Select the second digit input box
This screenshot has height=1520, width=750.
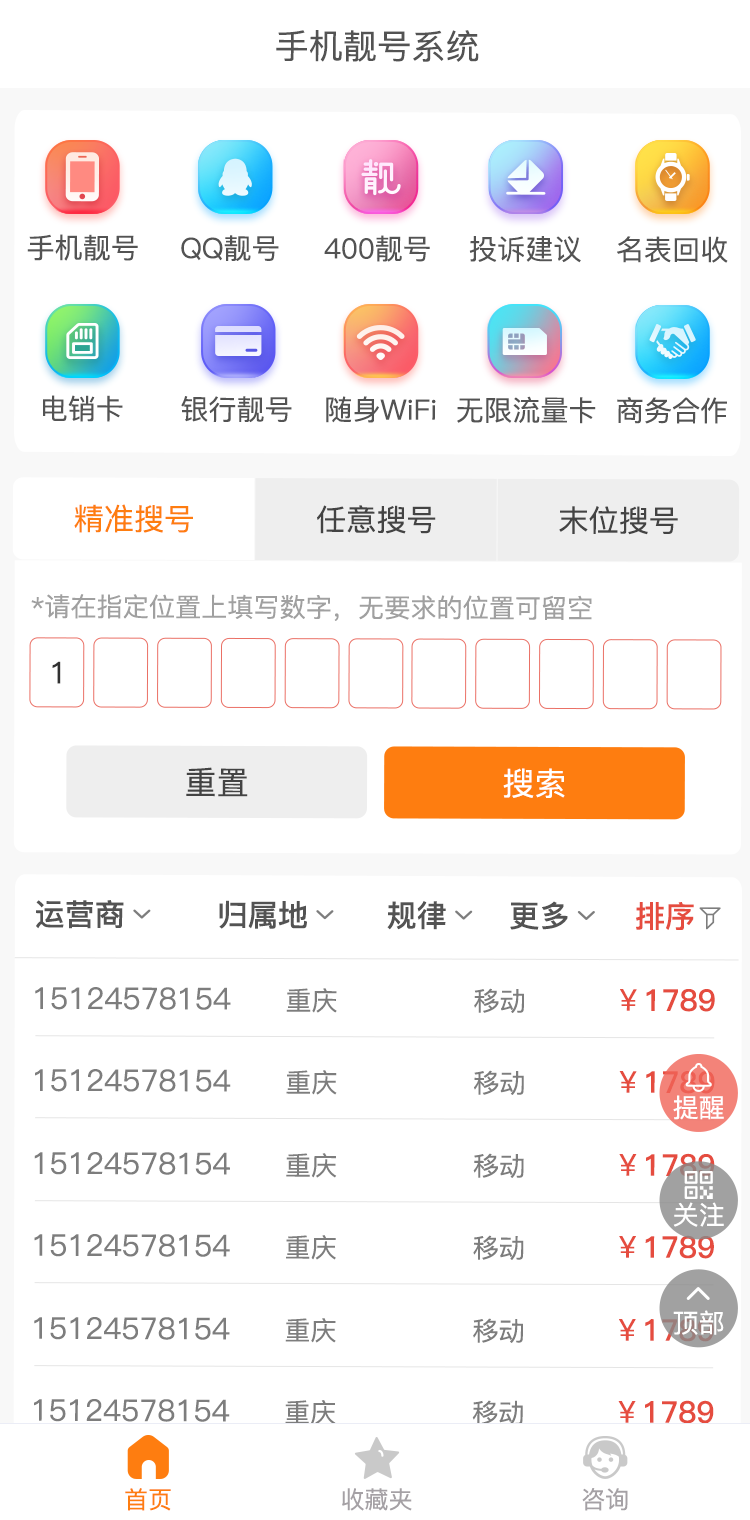coord(121,673)
